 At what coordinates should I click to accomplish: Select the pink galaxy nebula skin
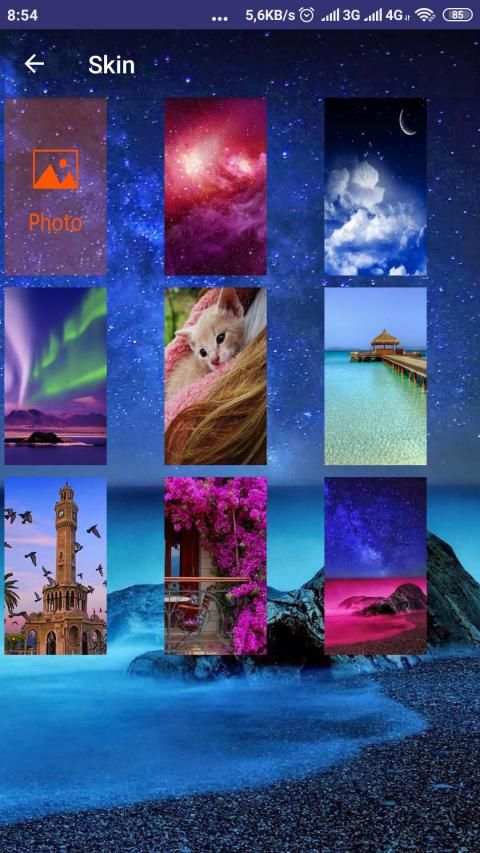coord(216,187)
